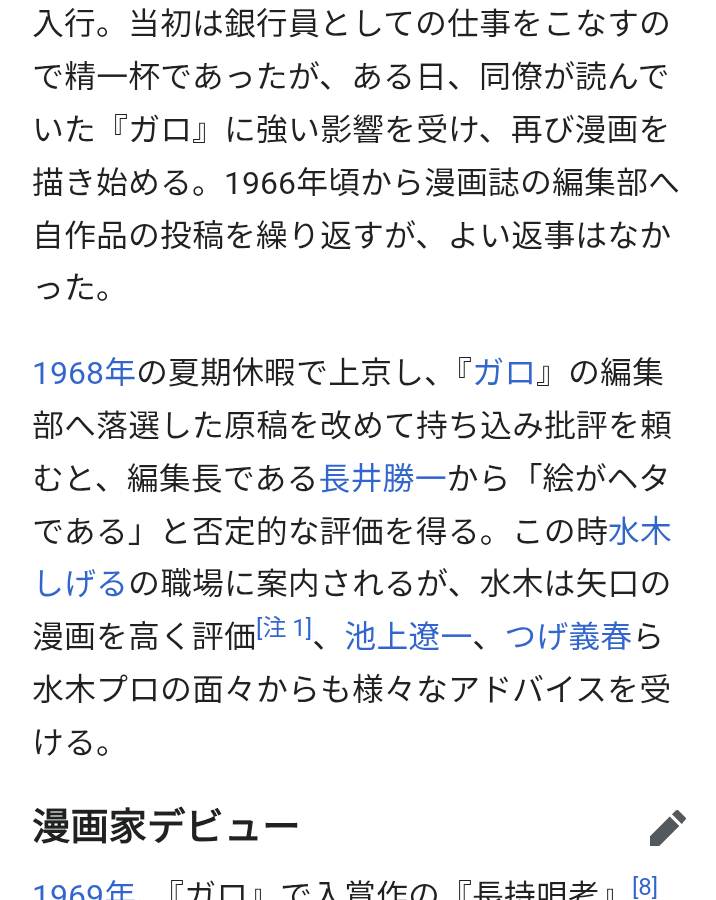This screenshot has width=716, height=900.
Task: Visit the 池上遼一 article
Action: tap(407, 636)
